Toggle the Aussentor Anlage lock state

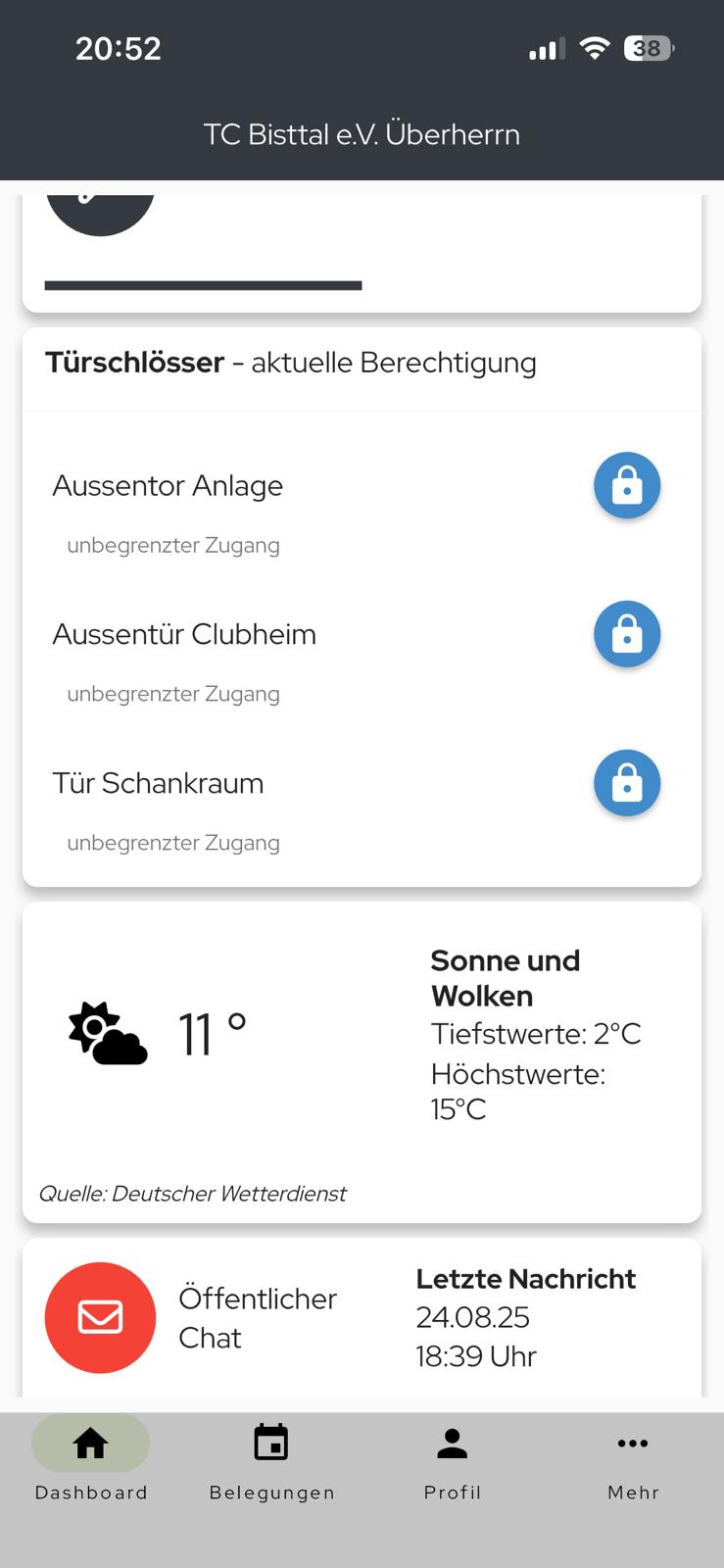(627, 485)
